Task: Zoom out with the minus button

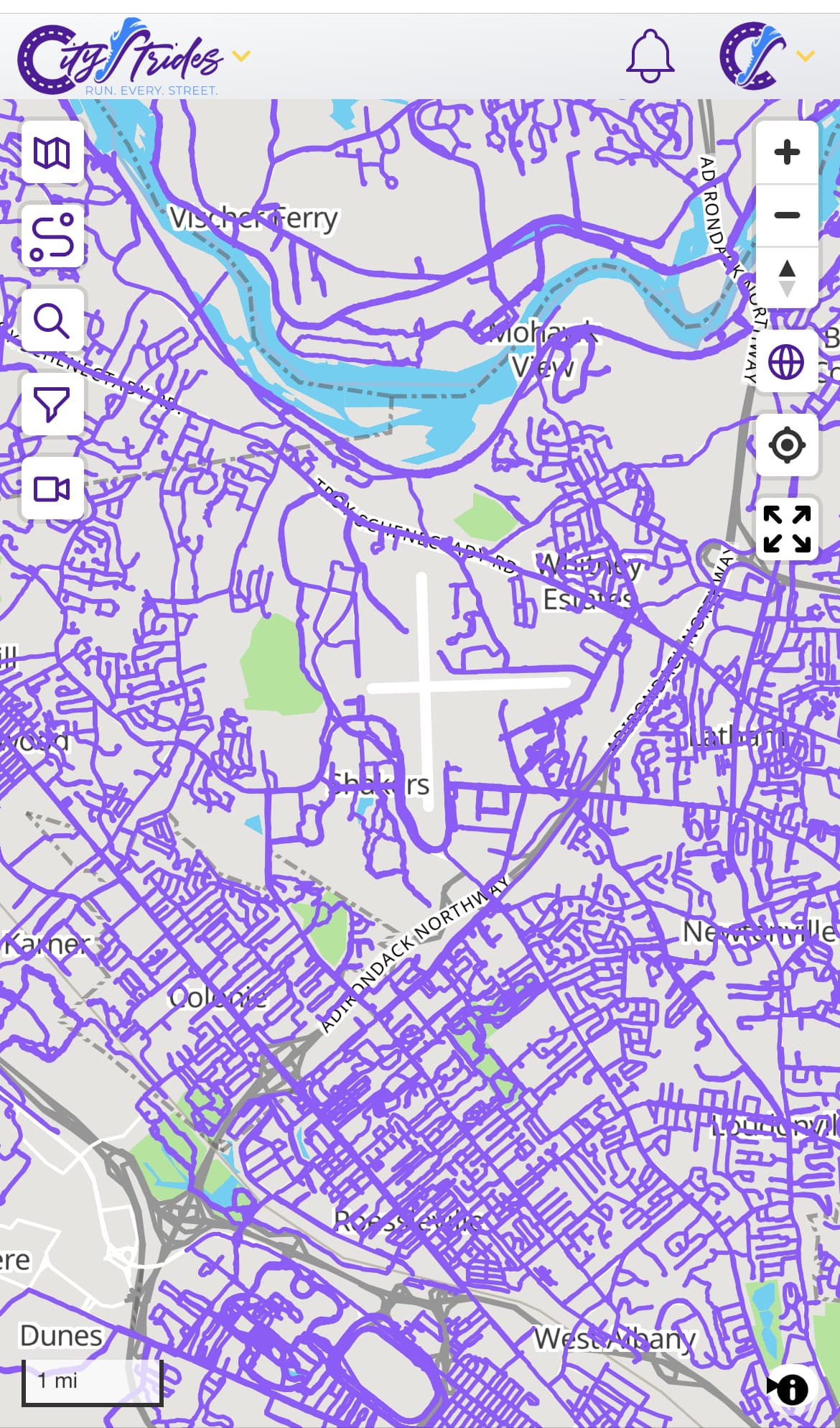Action: click(787, 215)
